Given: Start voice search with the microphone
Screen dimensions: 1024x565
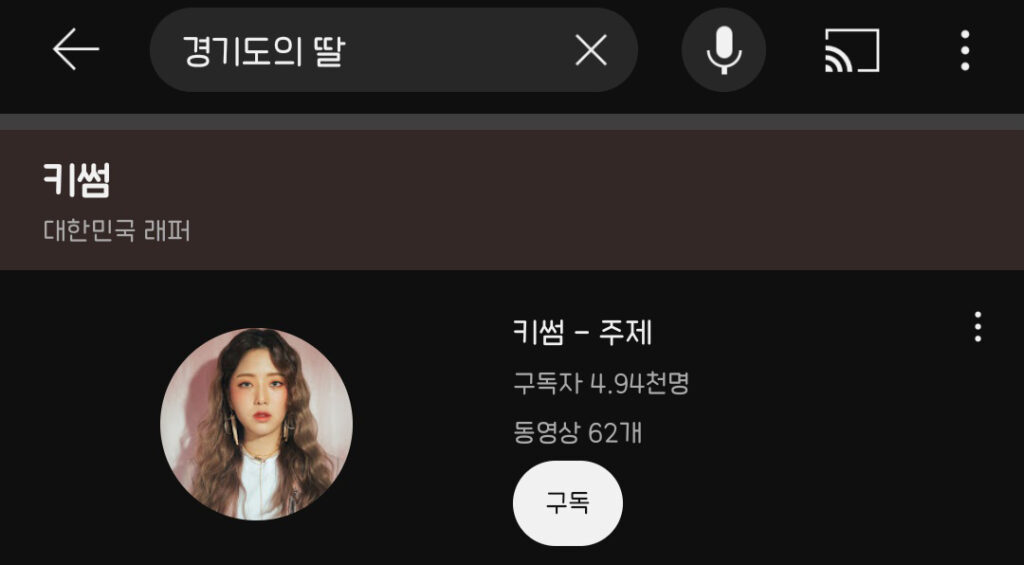Looking at the screenshot, I should tap(723, 50).
